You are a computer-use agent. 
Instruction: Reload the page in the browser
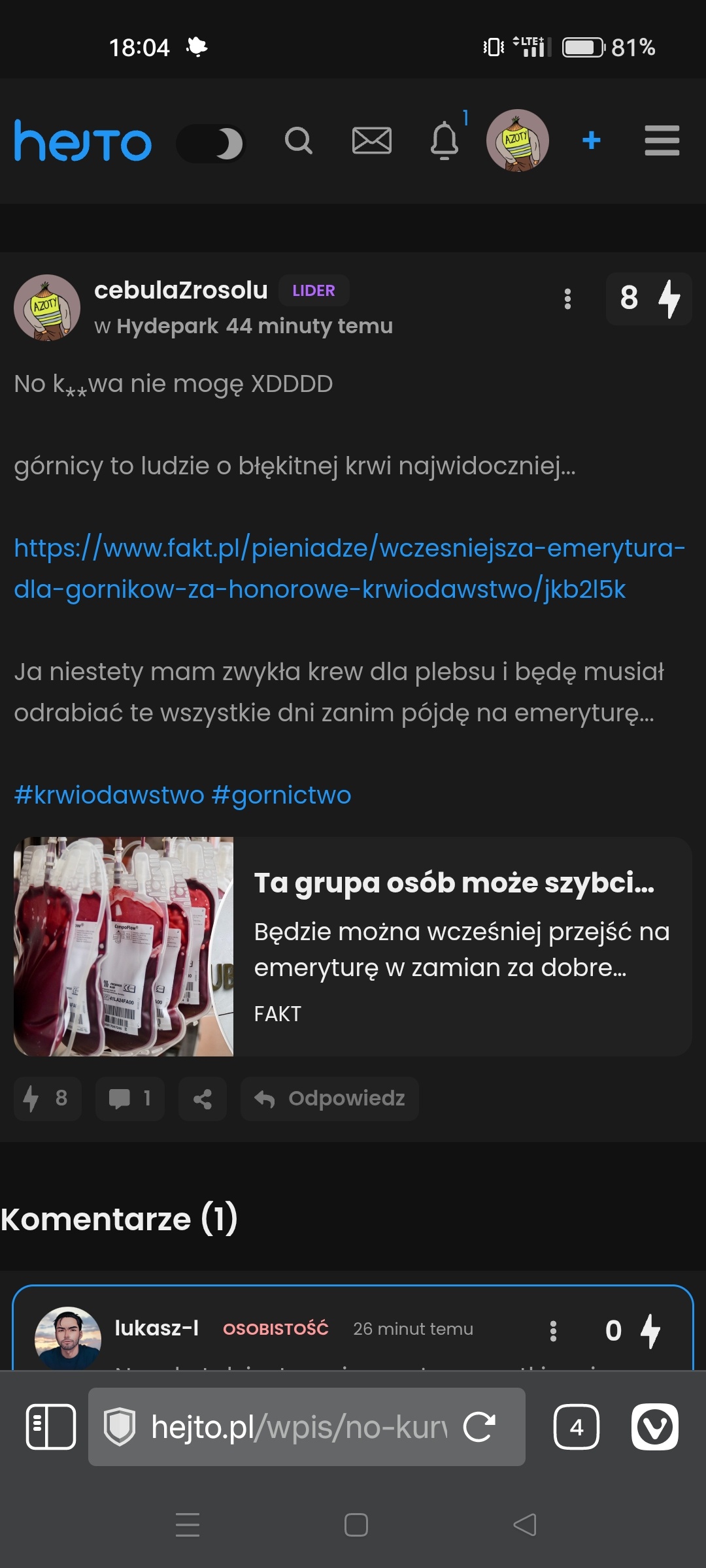tap(479, 1427)
